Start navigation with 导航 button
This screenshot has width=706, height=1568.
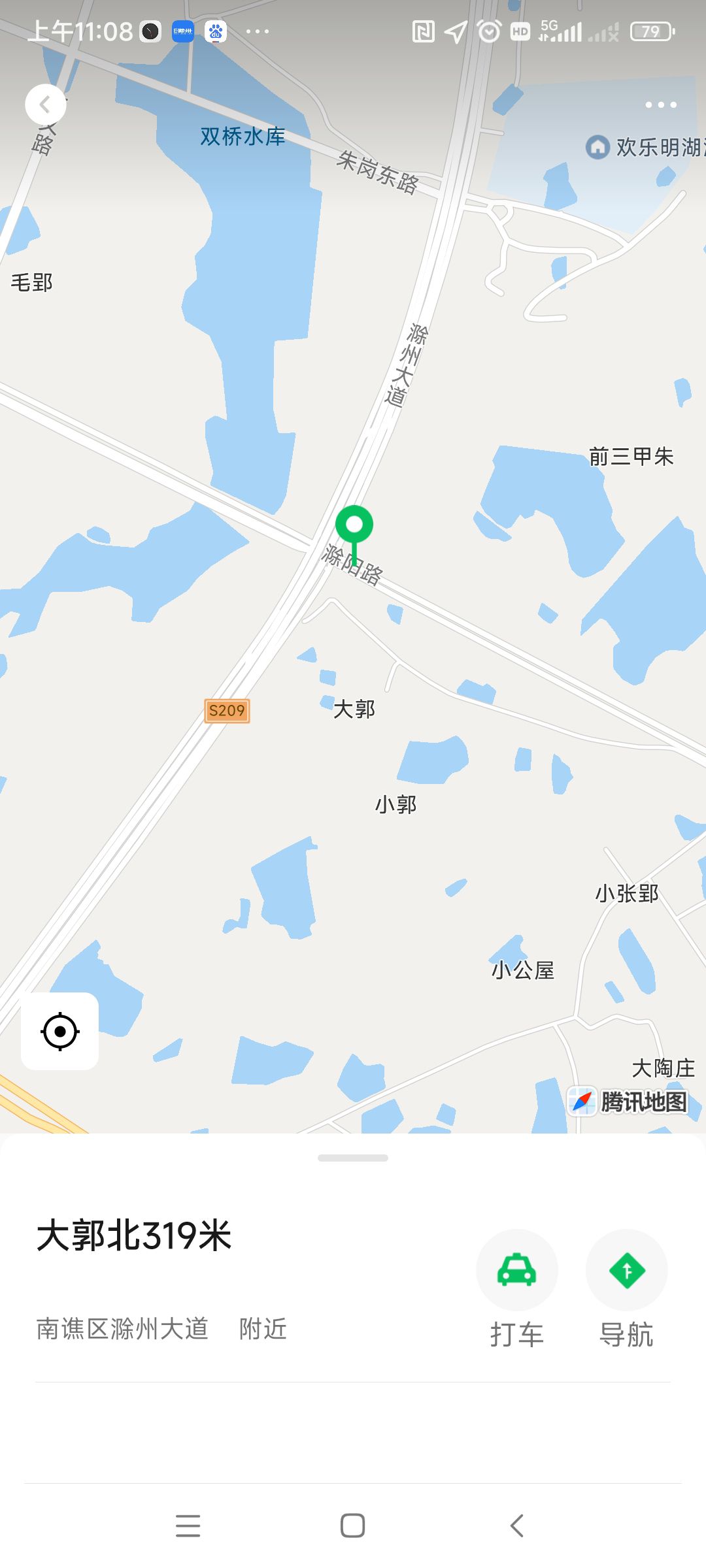[626, 1271]
